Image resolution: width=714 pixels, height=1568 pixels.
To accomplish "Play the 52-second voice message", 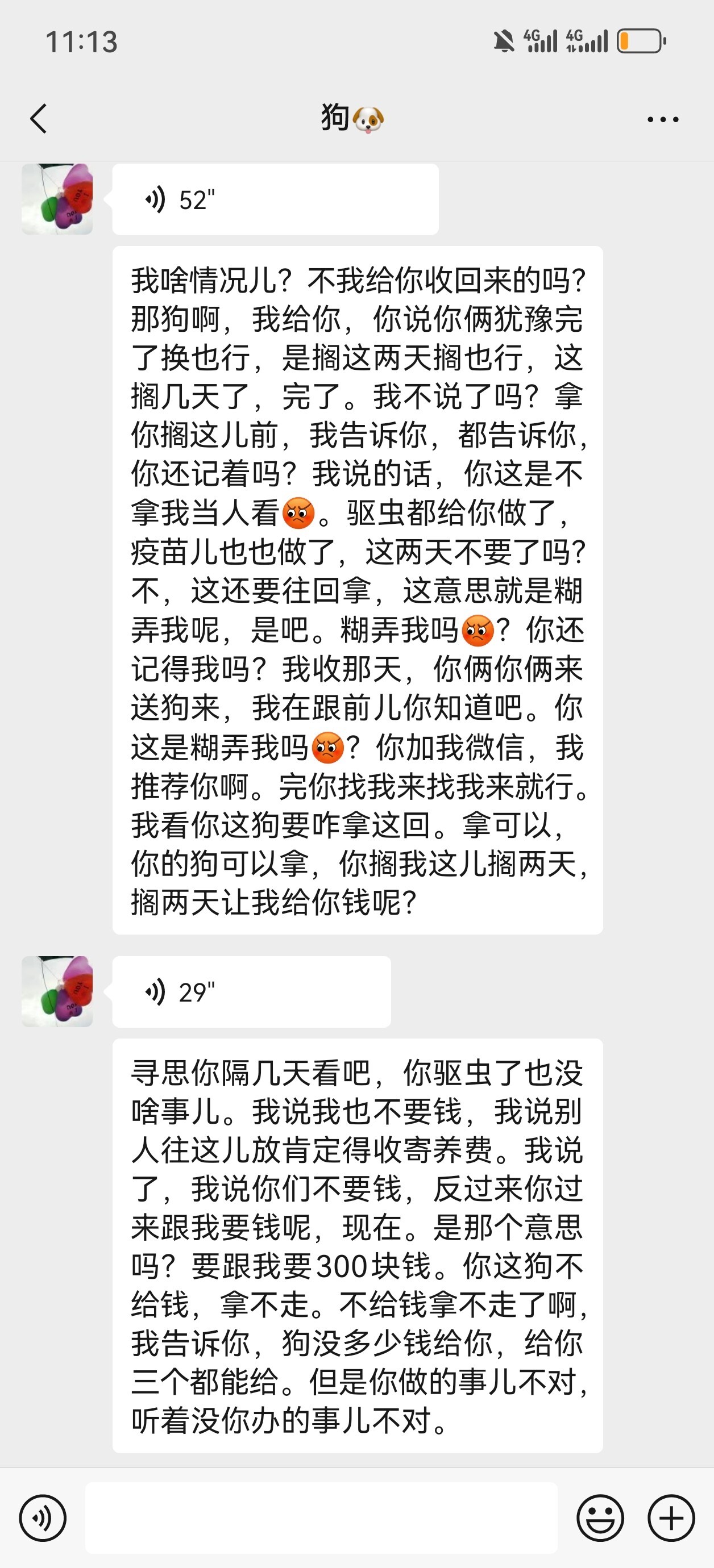I will (275, 199).
